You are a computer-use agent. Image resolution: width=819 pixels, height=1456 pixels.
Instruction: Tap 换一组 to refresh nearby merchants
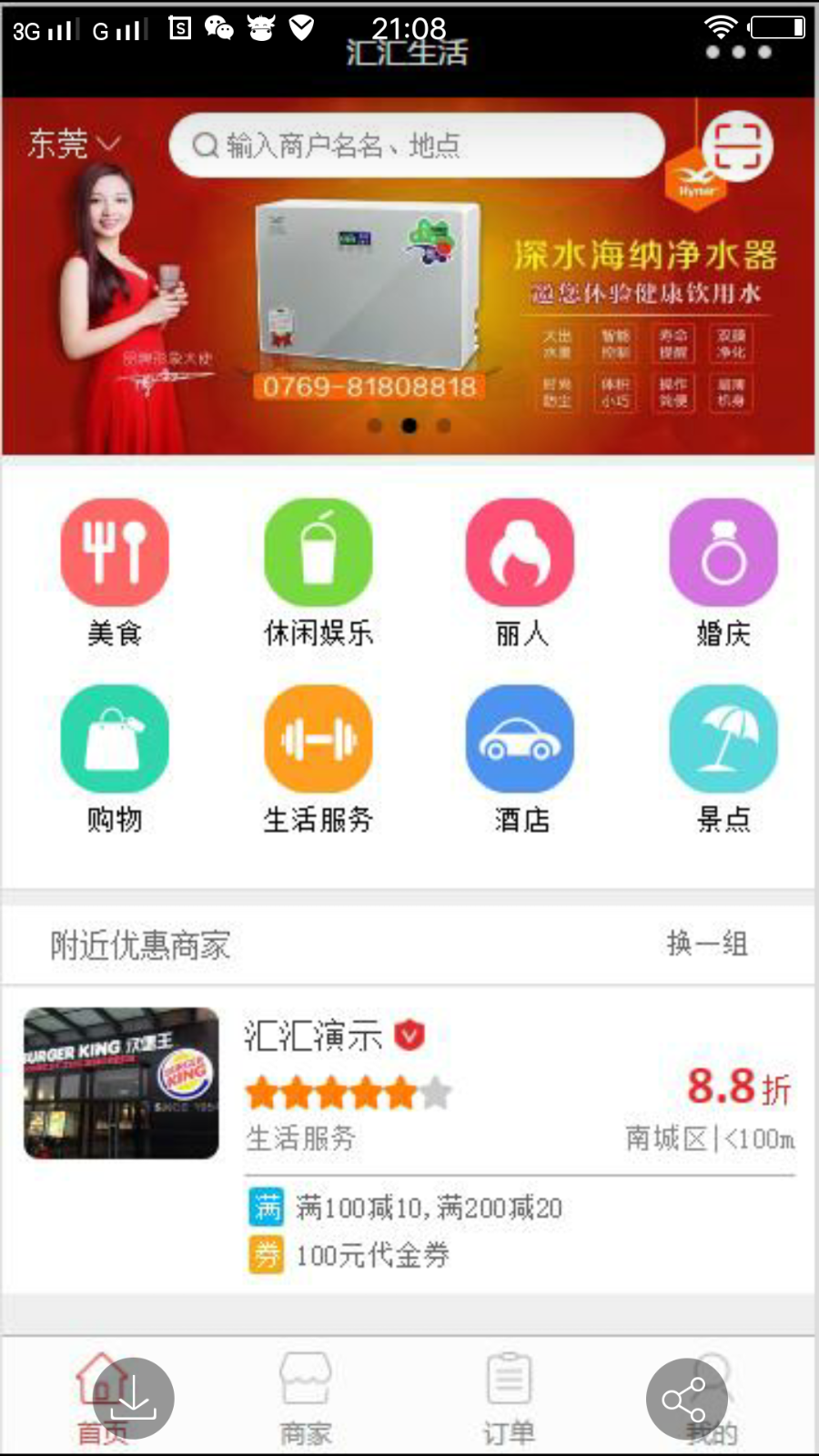click(707, 944)
